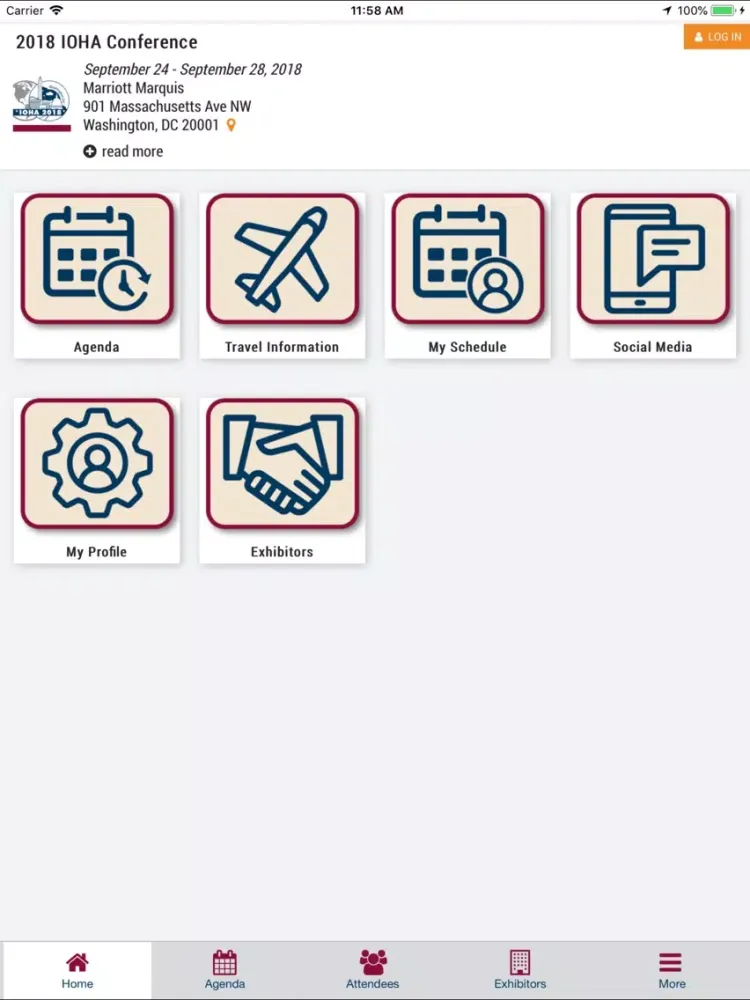Open the My Schedule tile

pos(467,275)
